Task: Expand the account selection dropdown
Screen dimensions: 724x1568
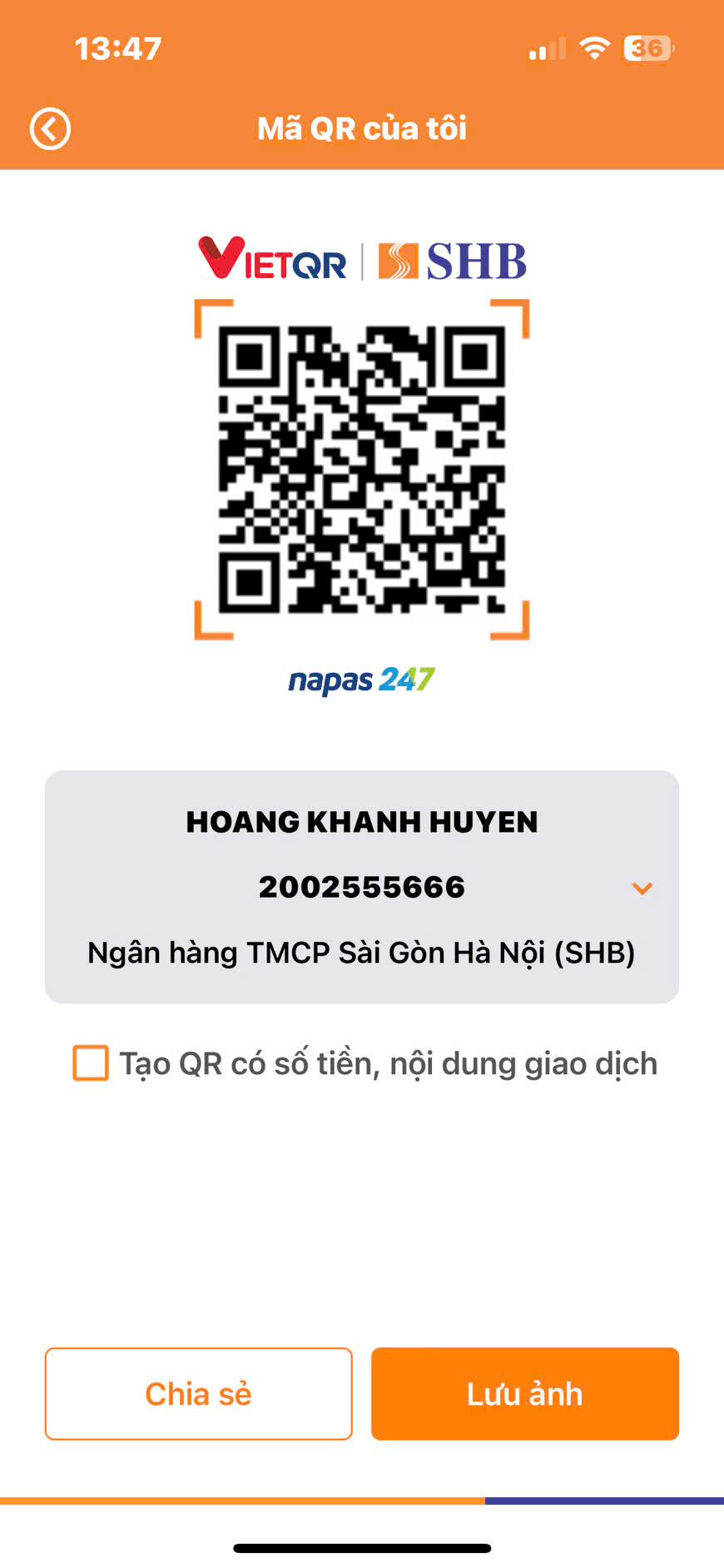Action: coord(642,888)
